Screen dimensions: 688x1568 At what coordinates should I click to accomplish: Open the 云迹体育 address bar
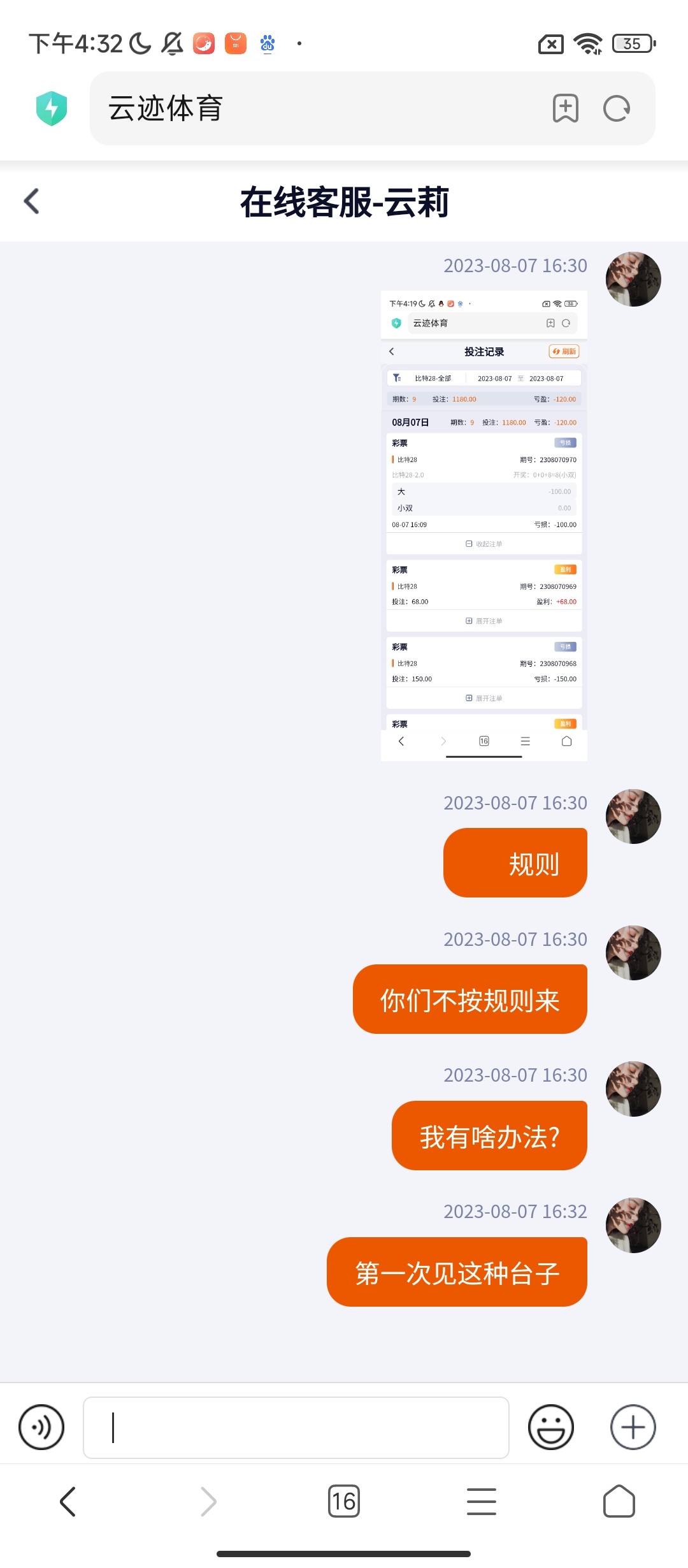pos(319,108)
